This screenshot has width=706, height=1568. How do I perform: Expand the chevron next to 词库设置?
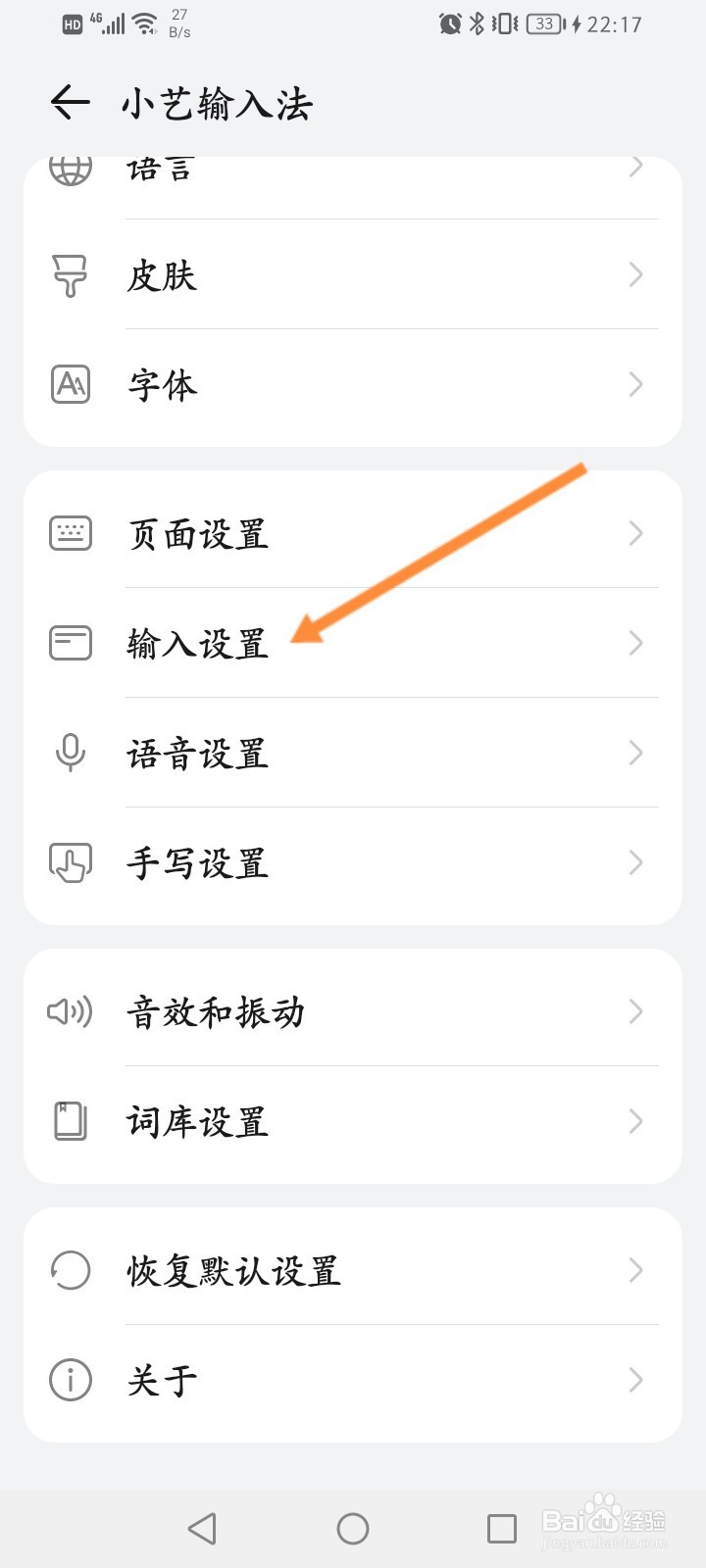[635, 1121]
